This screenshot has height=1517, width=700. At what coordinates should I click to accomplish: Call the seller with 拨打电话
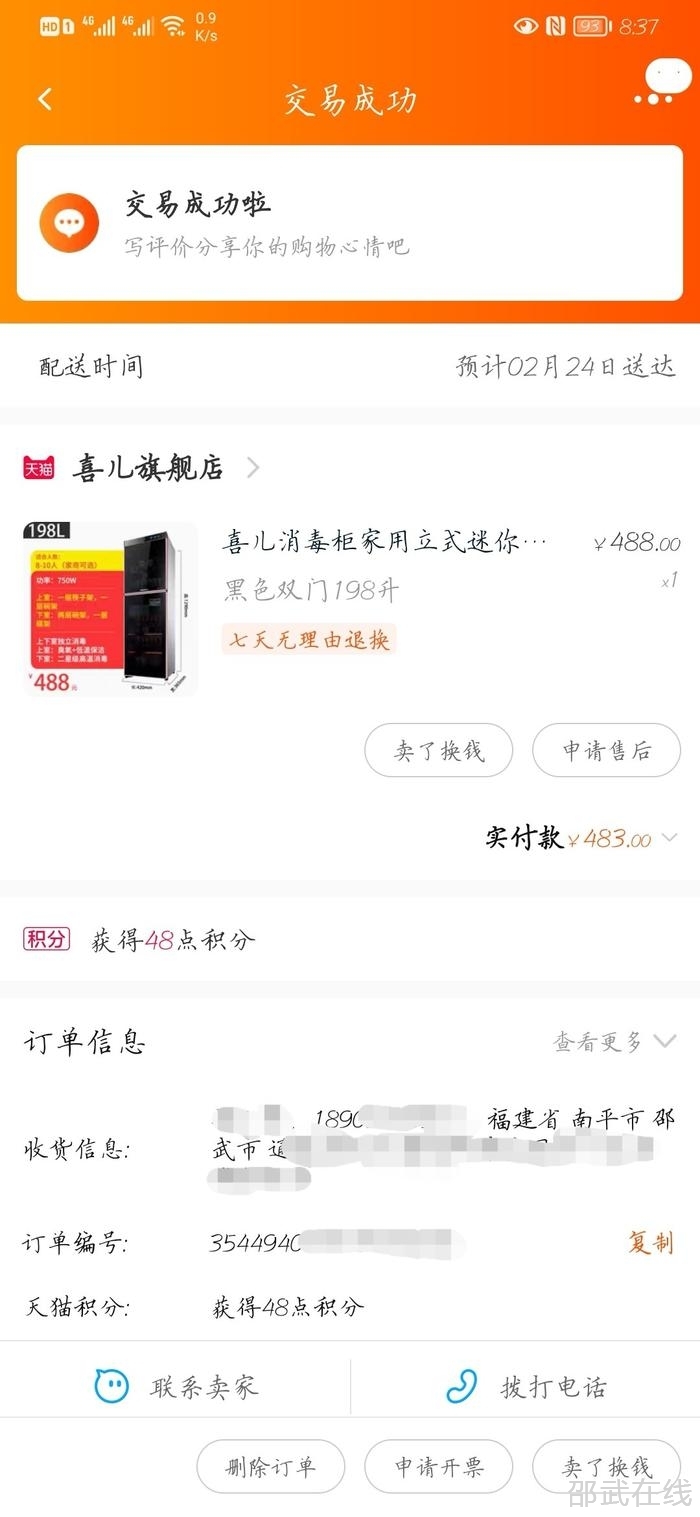point(525,1386)
